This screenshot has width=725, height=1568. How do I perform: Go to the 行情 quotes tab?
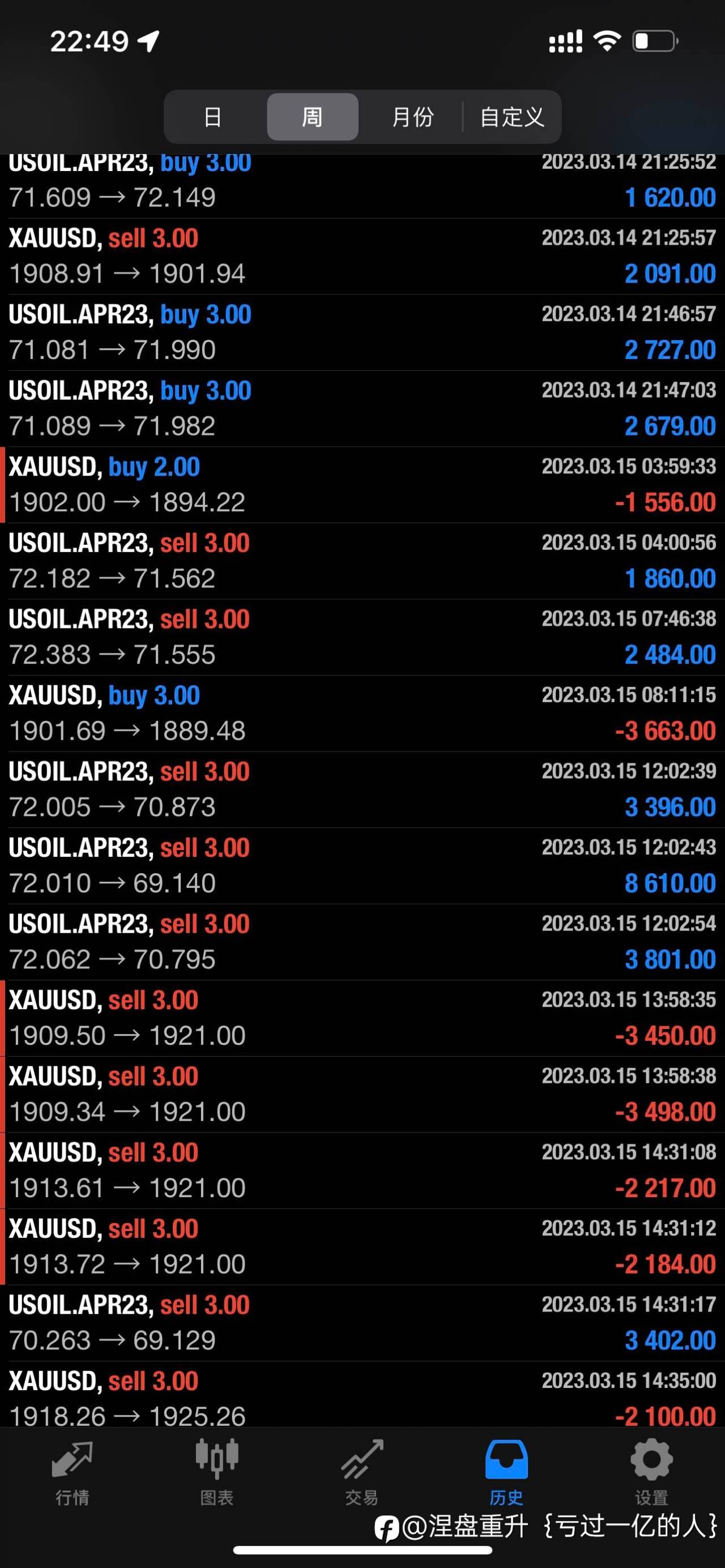(72, 1472)
